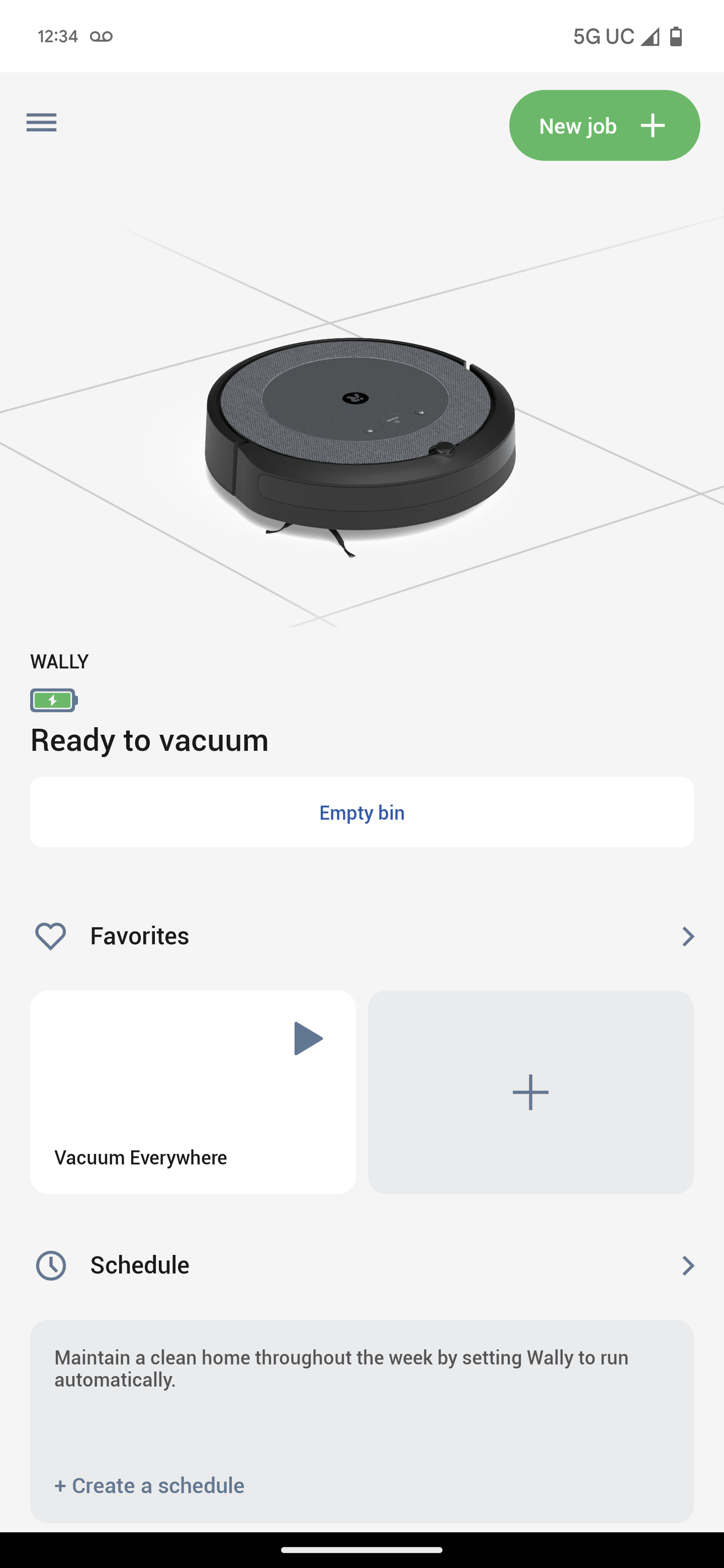Click the plus icon inside New job button
The height and width of the screenshot is (1568, 724).
tap(653, 126)
